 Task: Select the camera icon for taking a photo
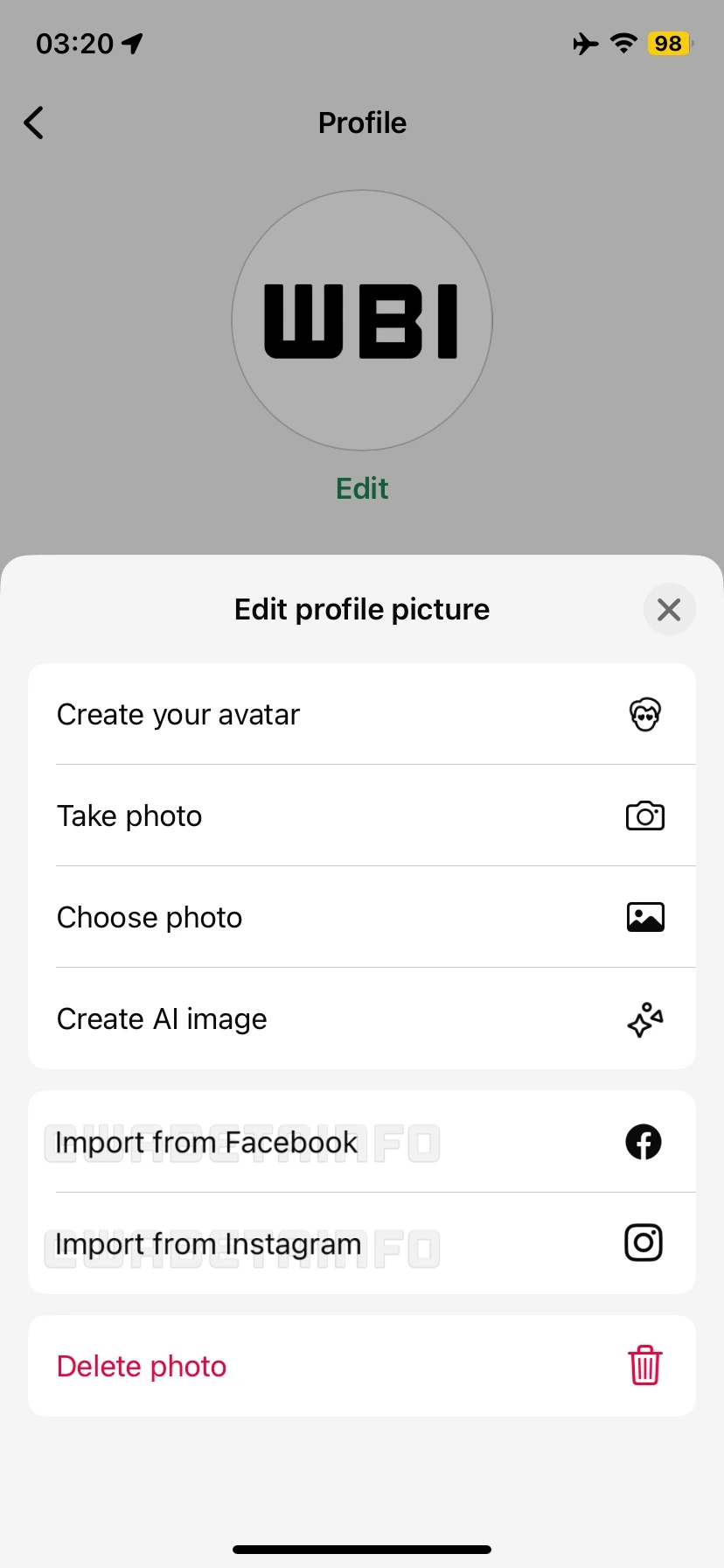point(644,815)
